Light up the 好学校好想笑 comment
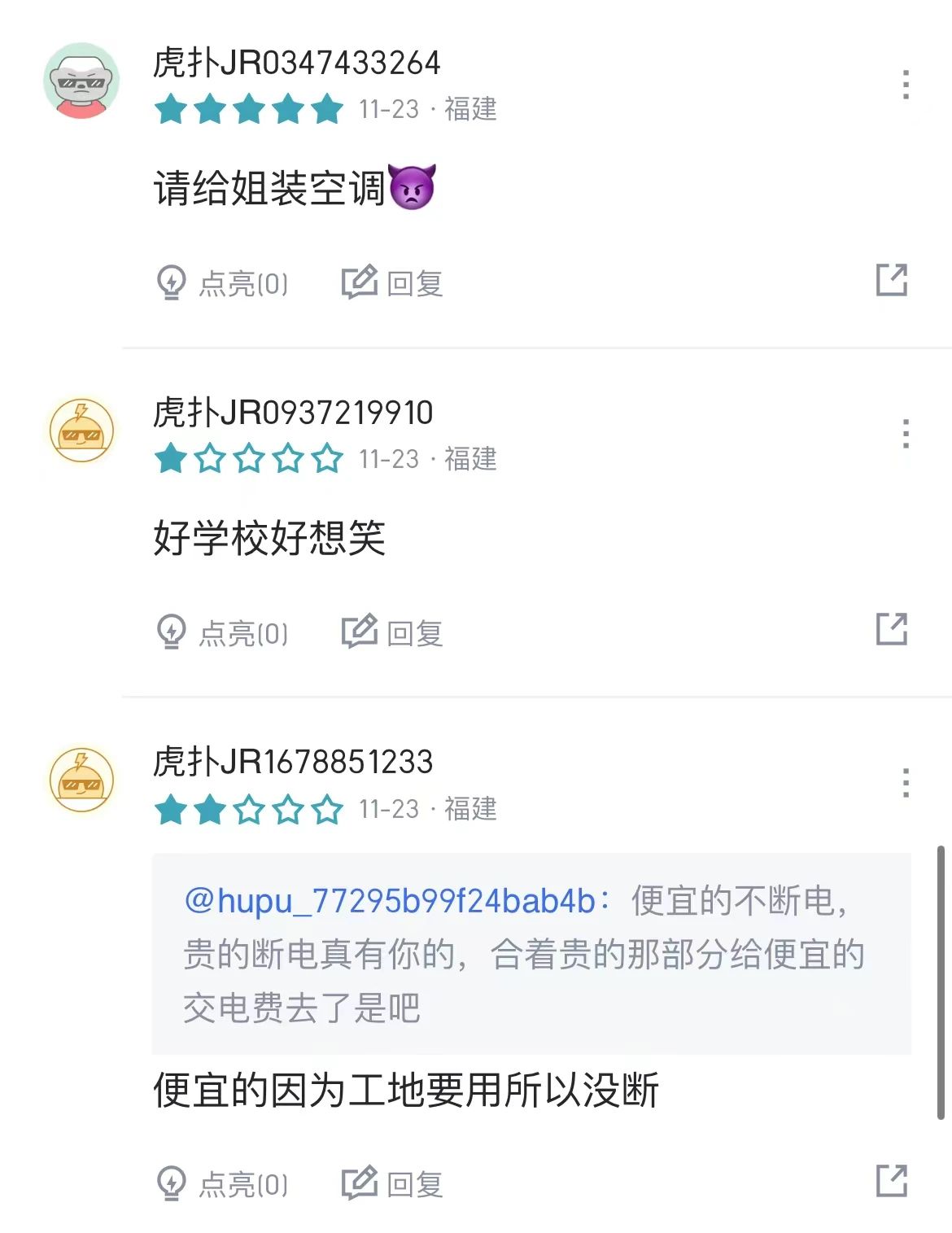 (x=222, y=632)
